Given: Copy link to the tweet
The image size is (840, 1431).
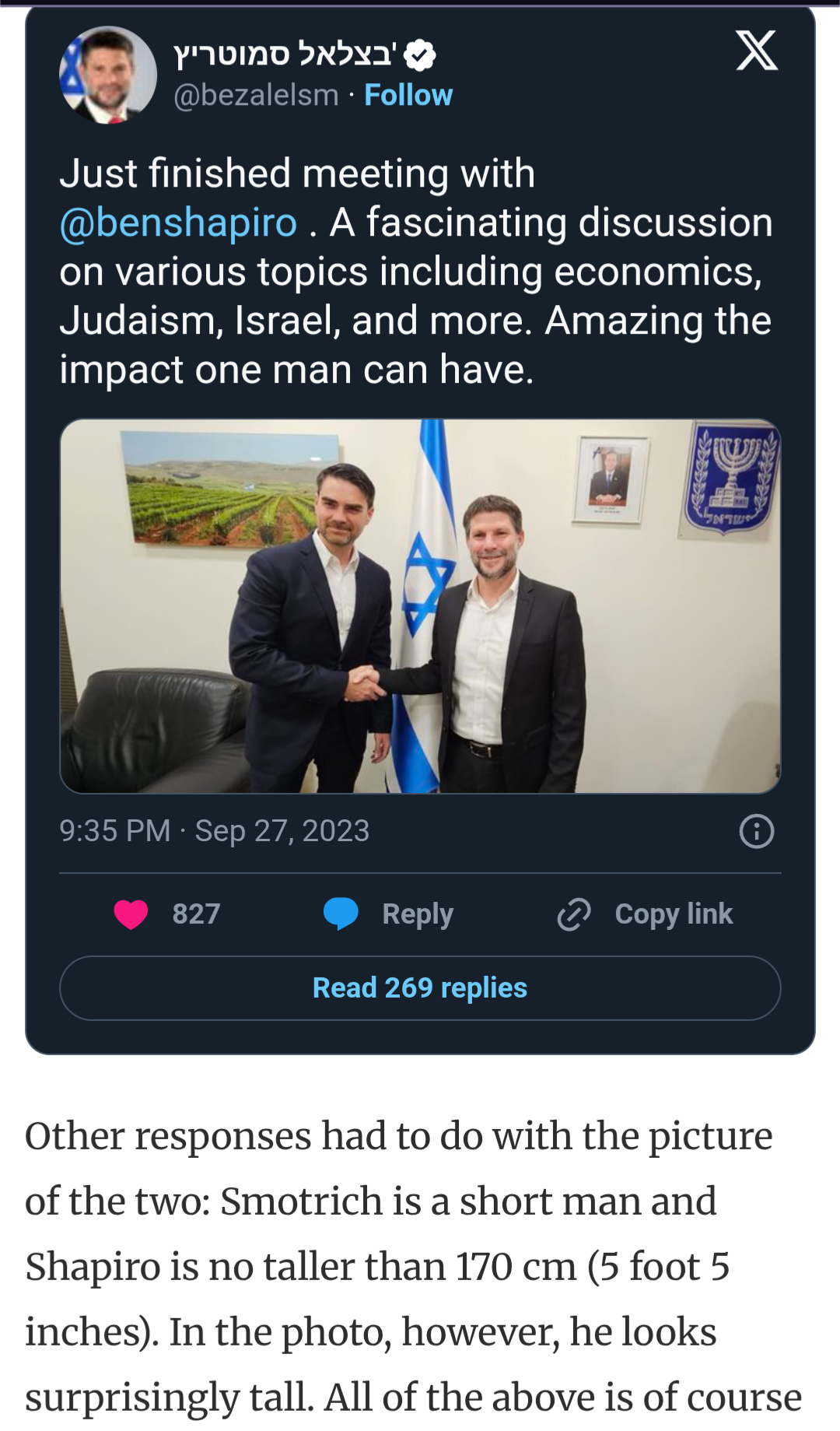Looking at the screenshot, I should click(x=646, y=914).
